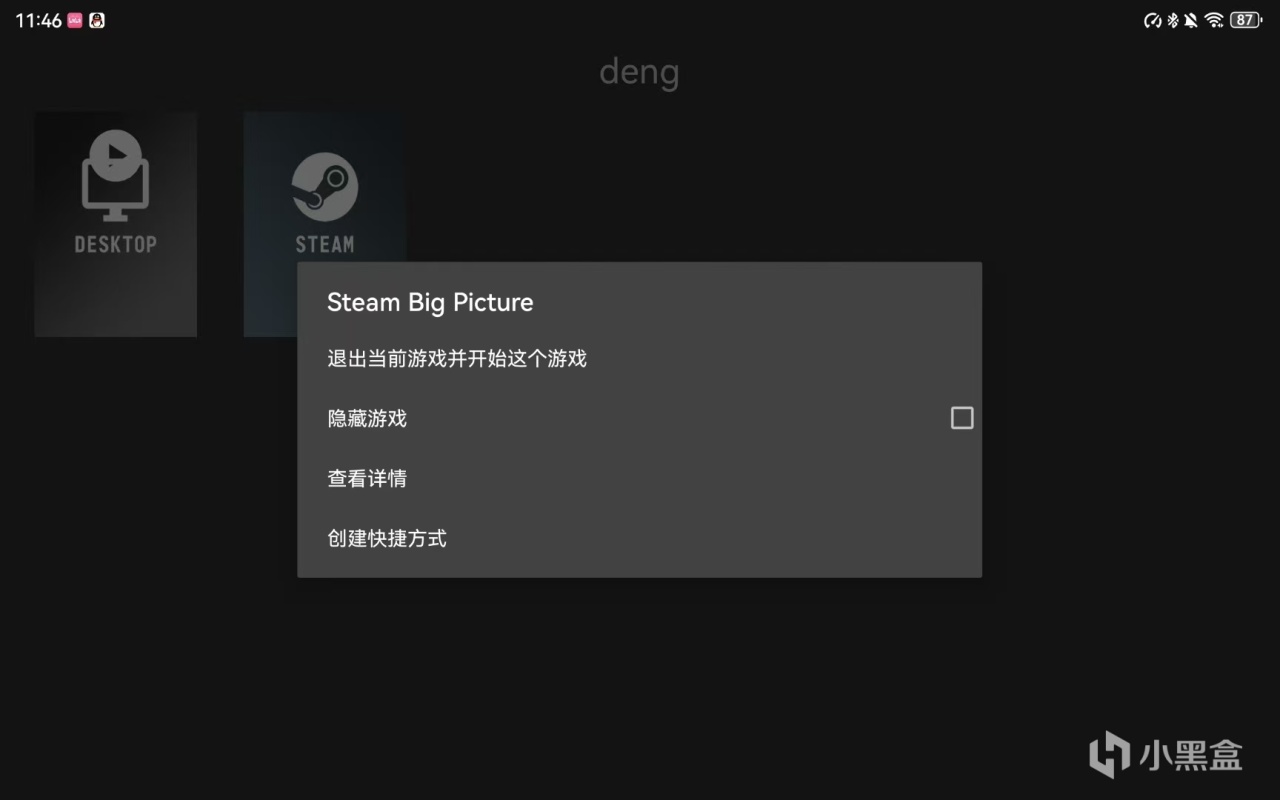Open 查看详情 for Steam Big Picture
This screenshot has width=1280, height=800.
tap(367, 478)
